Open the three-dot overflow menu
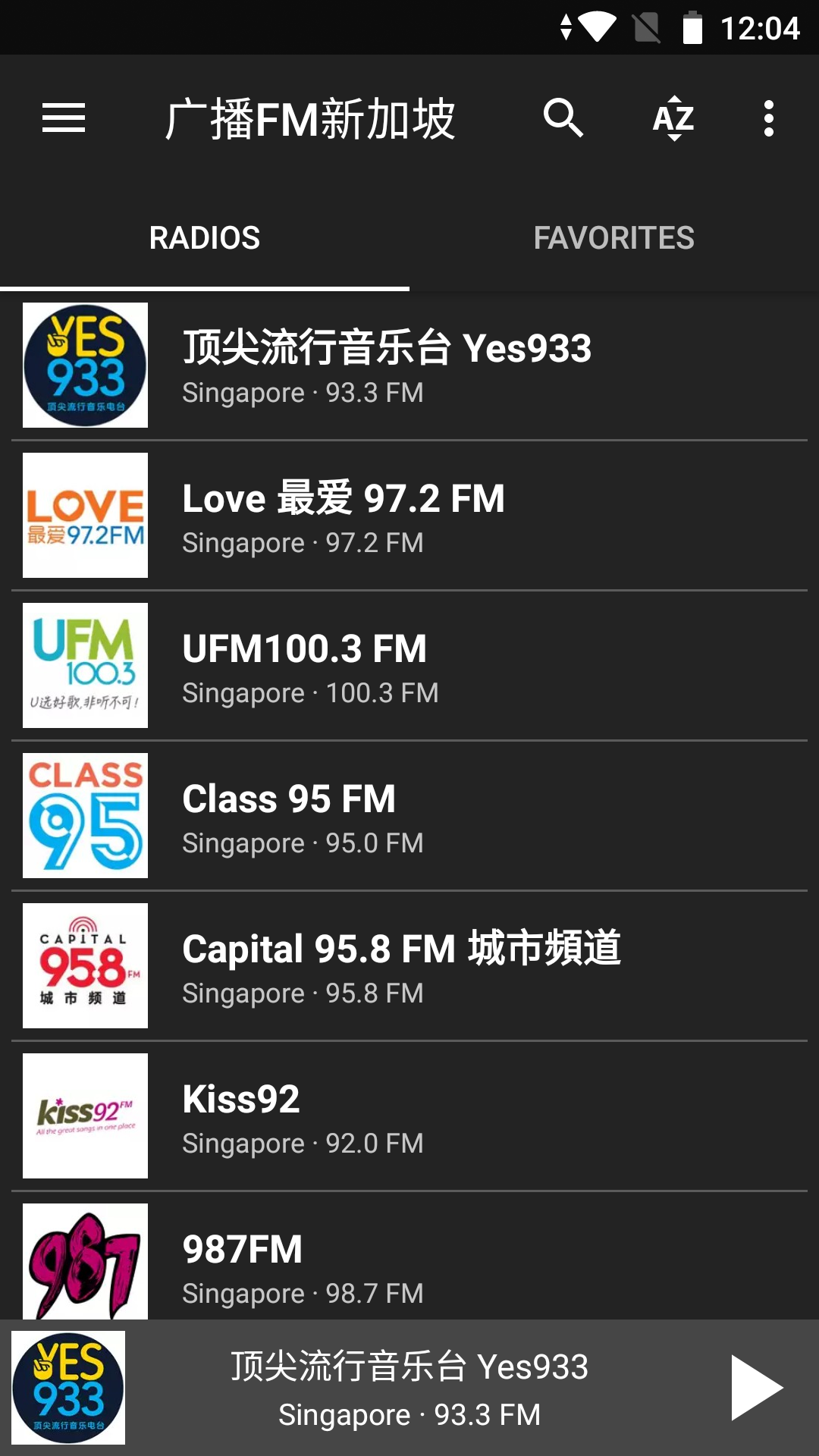The width and height of the screenshot is (819, 1456). pos(769,118)
